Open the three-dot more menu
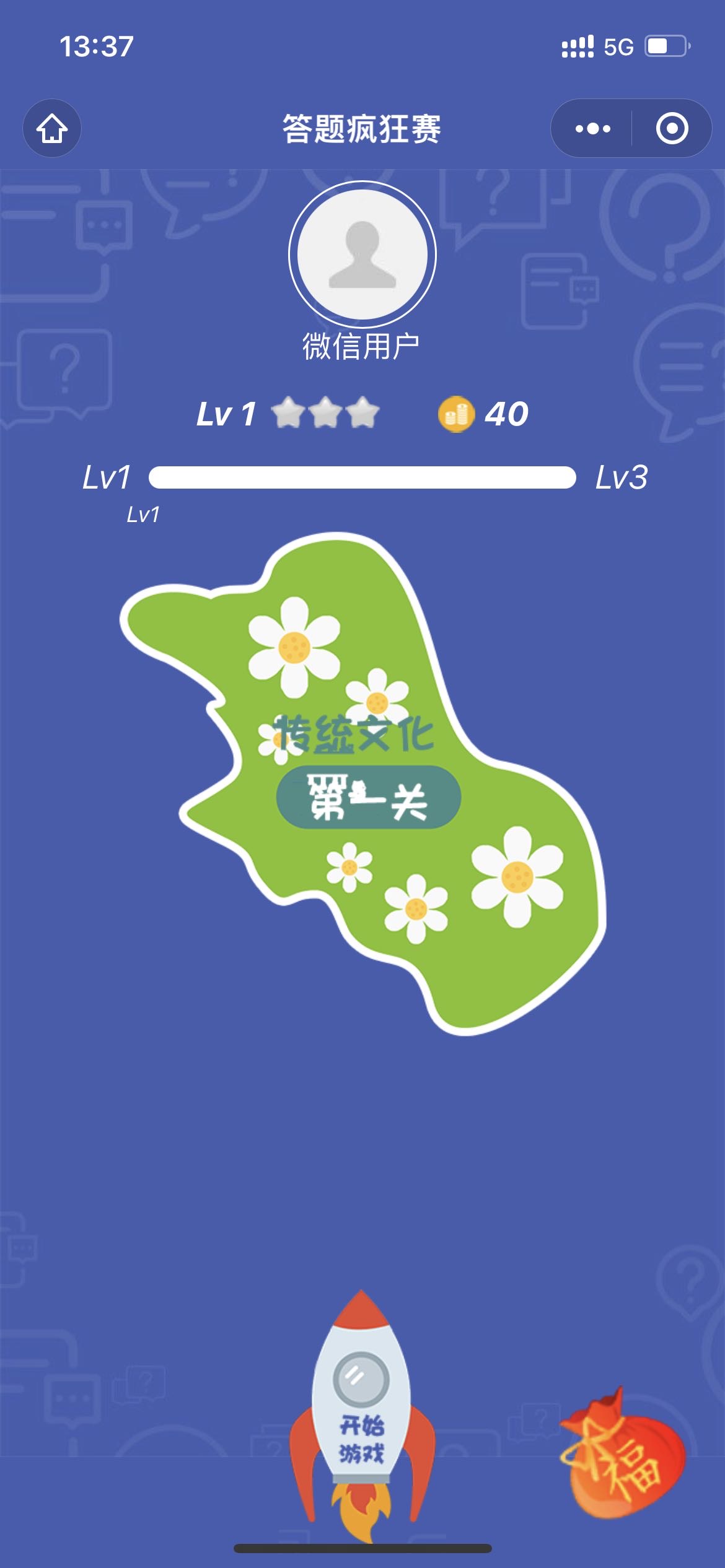This screenshot has height=1568, width=725. coord(592,128)
